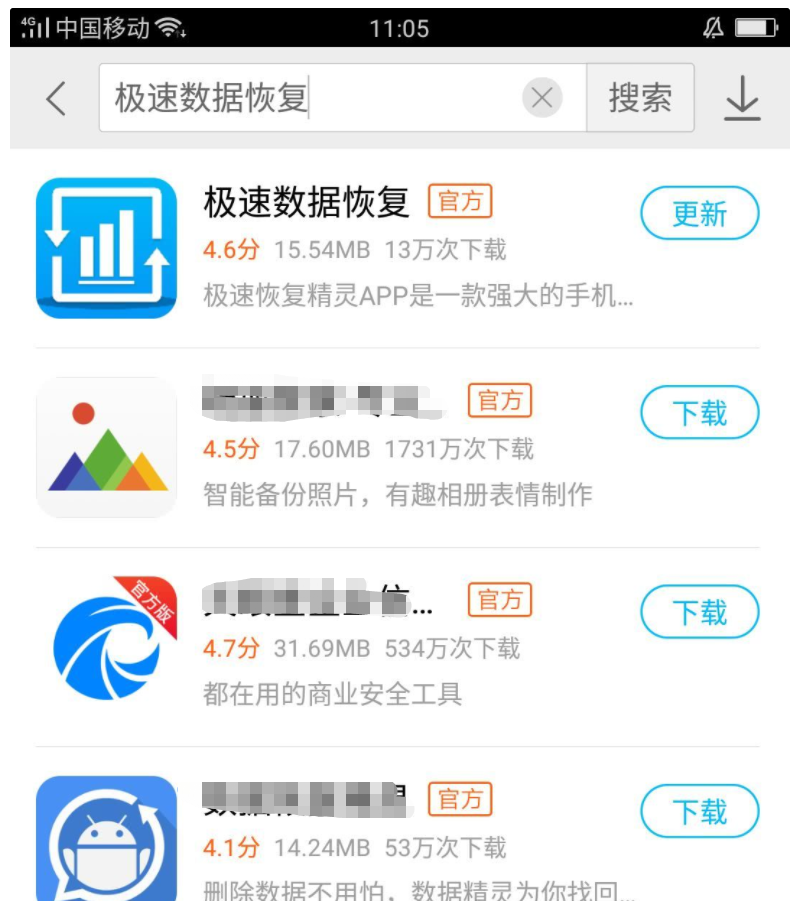Image resolution: width=790 pixels, height=901 pixels.
Task: Clear the search text with the X
Action: 542,98
